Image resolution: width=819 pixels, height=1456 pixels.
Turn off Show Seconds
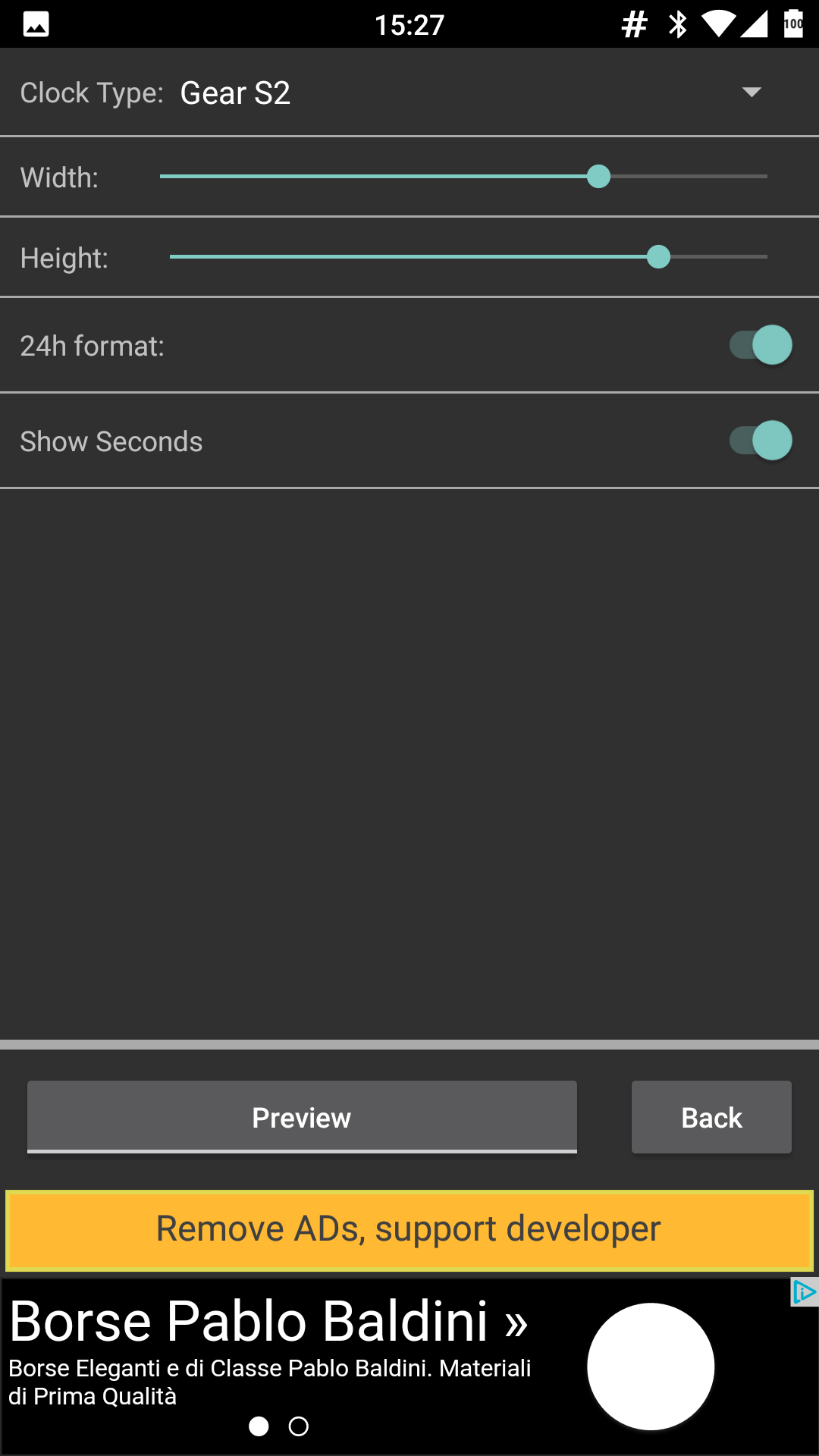point(761,441)
